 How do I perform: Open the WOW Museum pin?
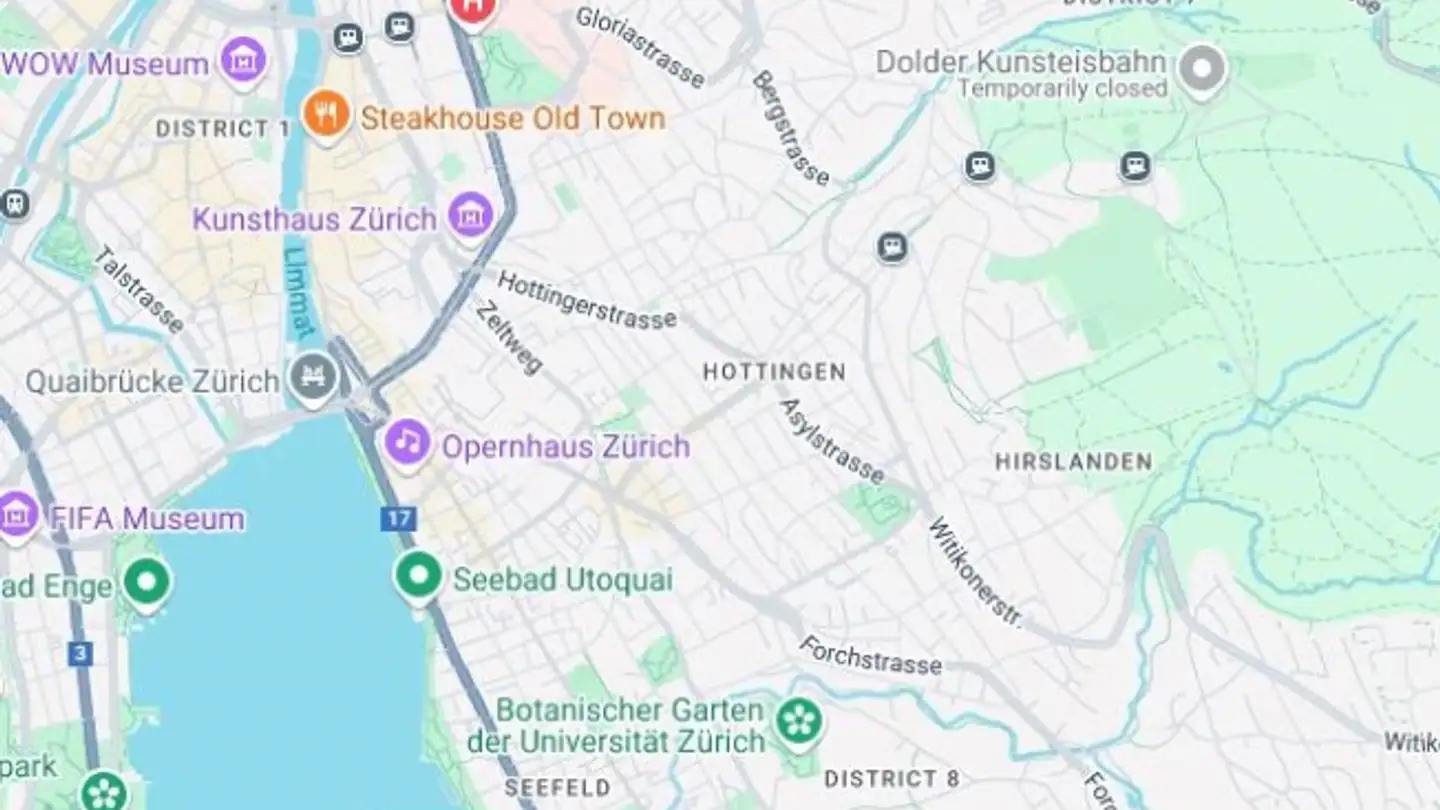pos(243,59)
